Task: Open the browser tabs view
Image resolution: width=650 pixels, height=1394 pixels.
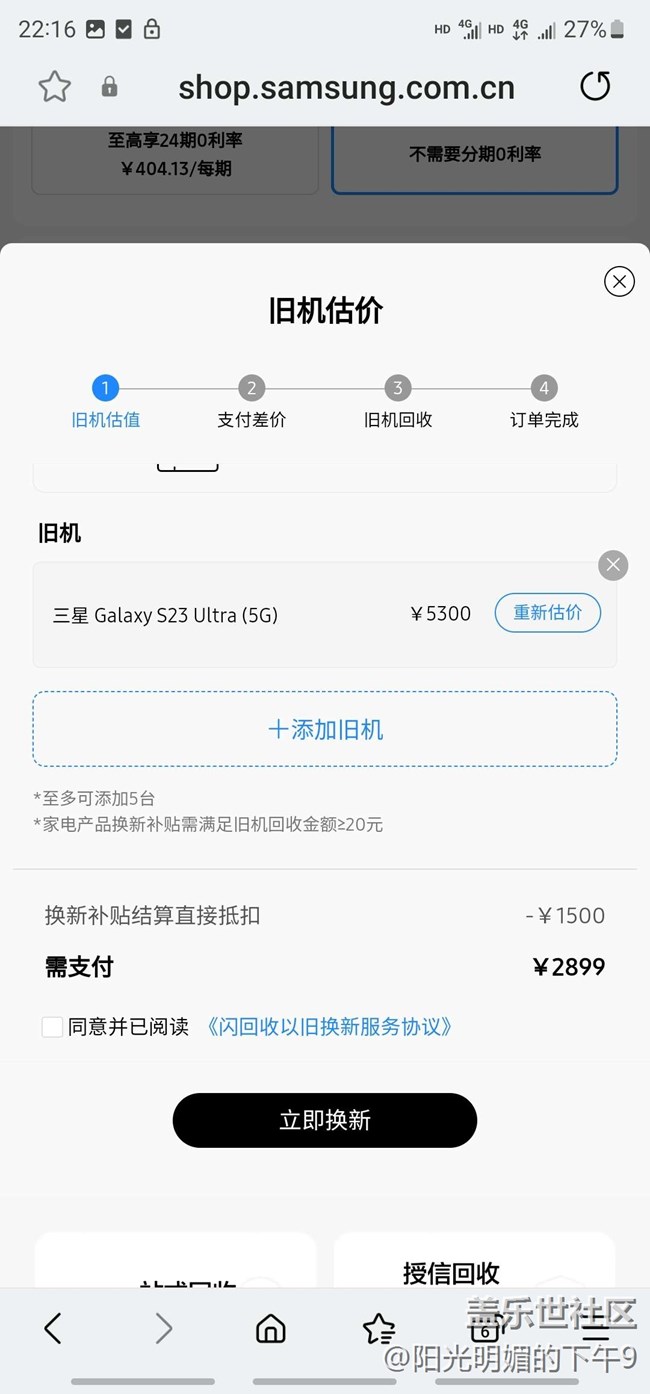Action: [487, 1328]
